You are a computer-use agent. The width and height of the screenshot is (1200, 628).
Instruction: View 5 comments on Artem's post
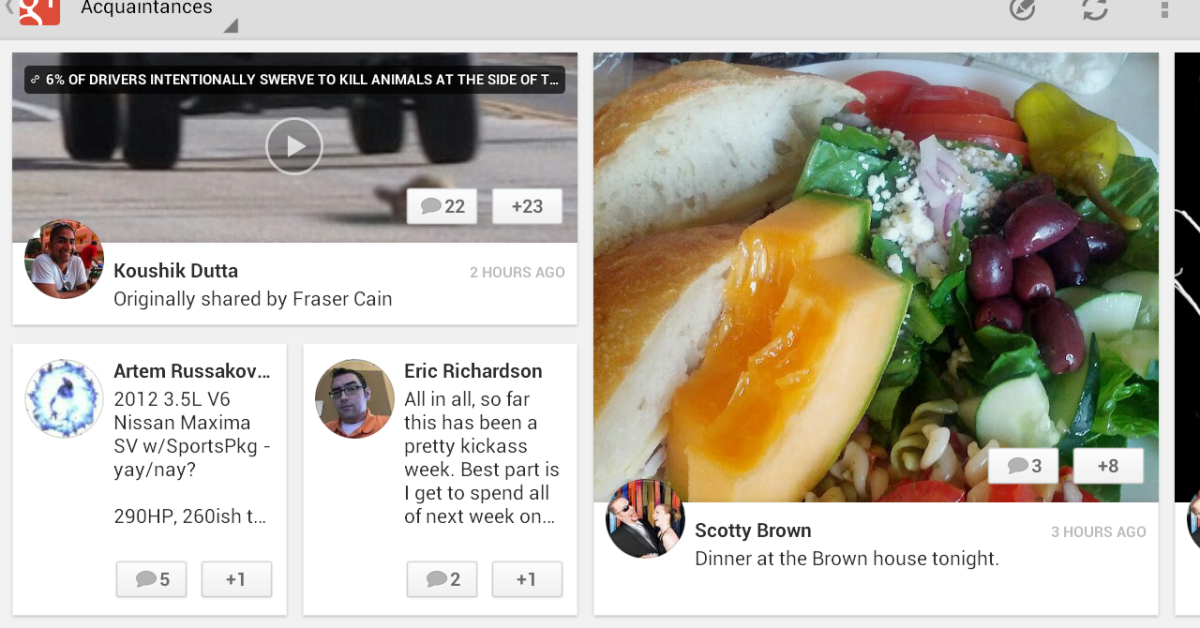click(x=151, y=579)
